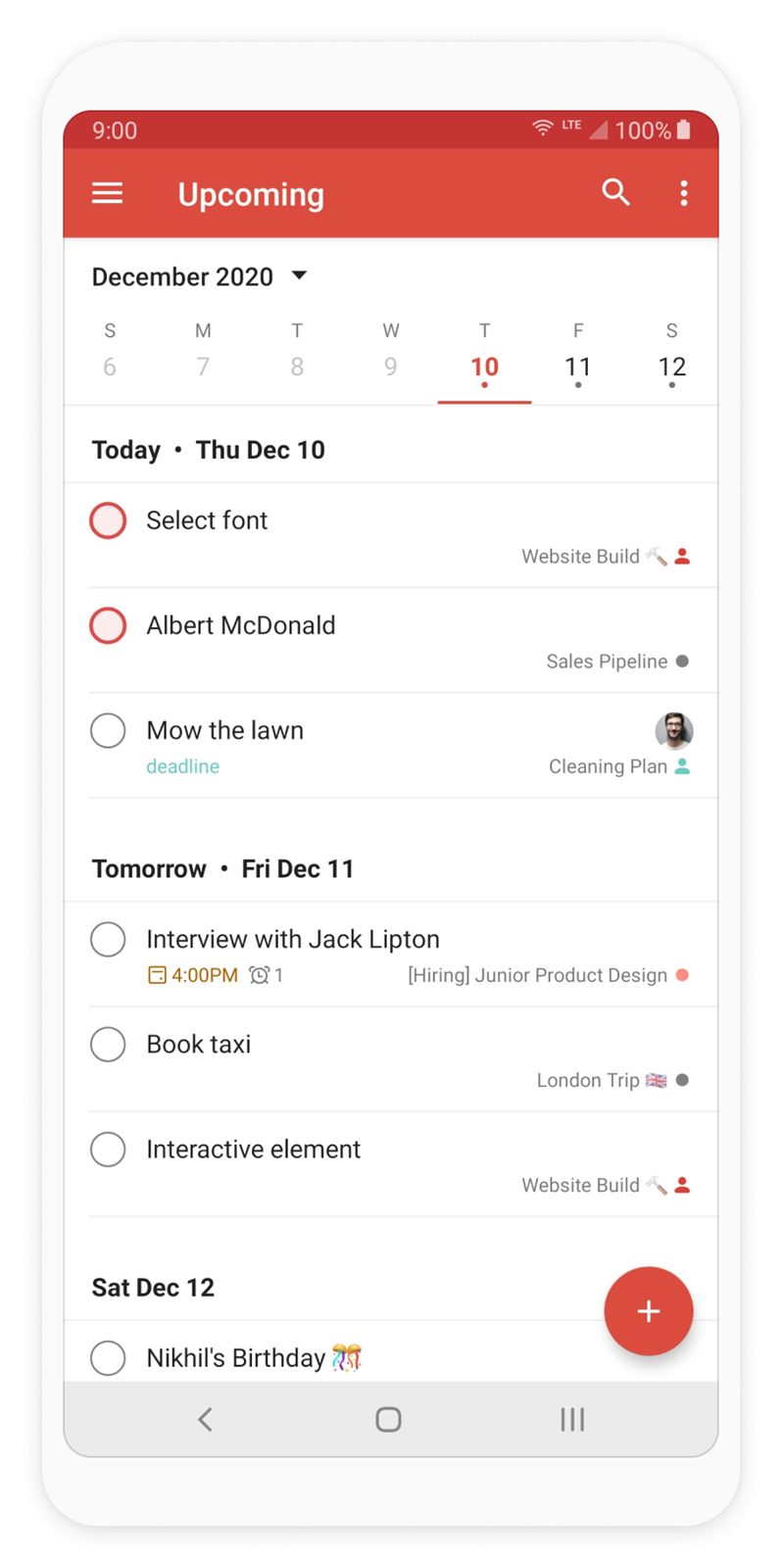Open search in the Upcoming view

click(615, 192)
